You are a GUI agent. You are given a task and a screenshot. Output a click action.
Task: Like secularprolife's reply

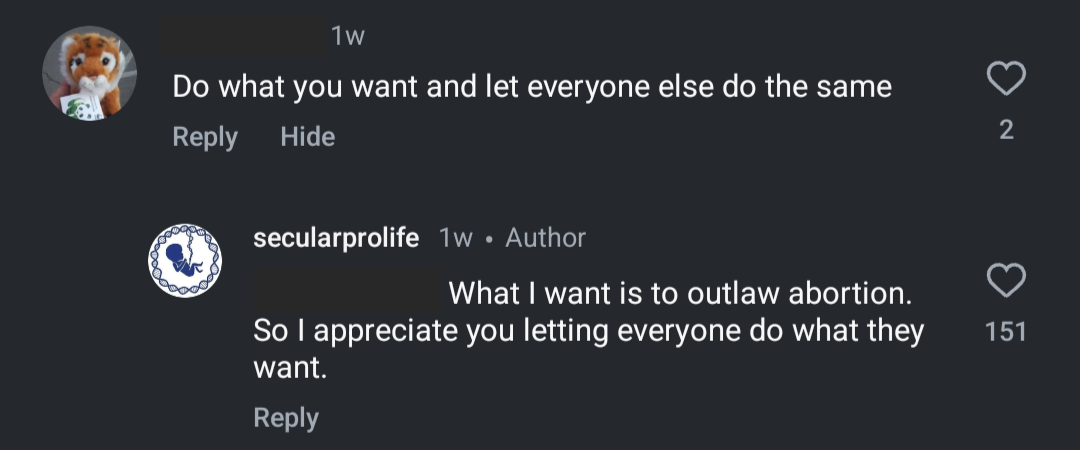[1006, 282]
